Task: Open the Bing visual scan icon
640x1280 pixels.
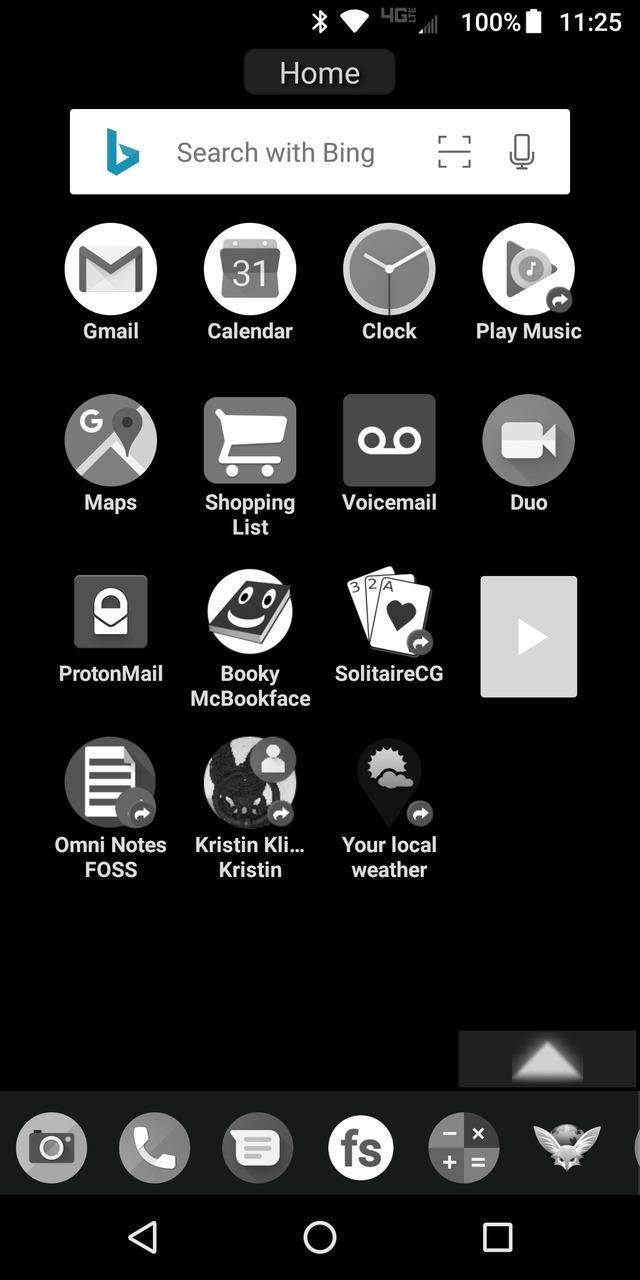Action: pyautogui.click(x=454, y=152)
